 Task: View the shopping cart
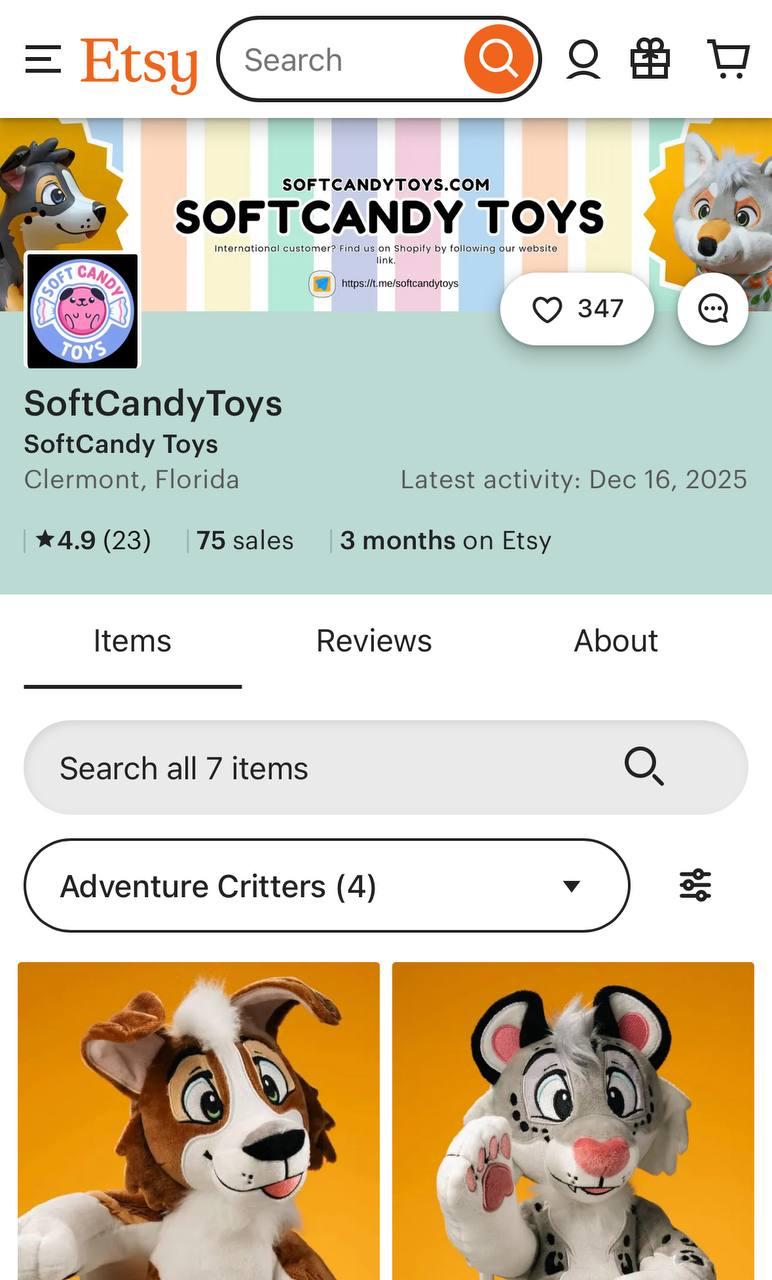click(728, 60)
